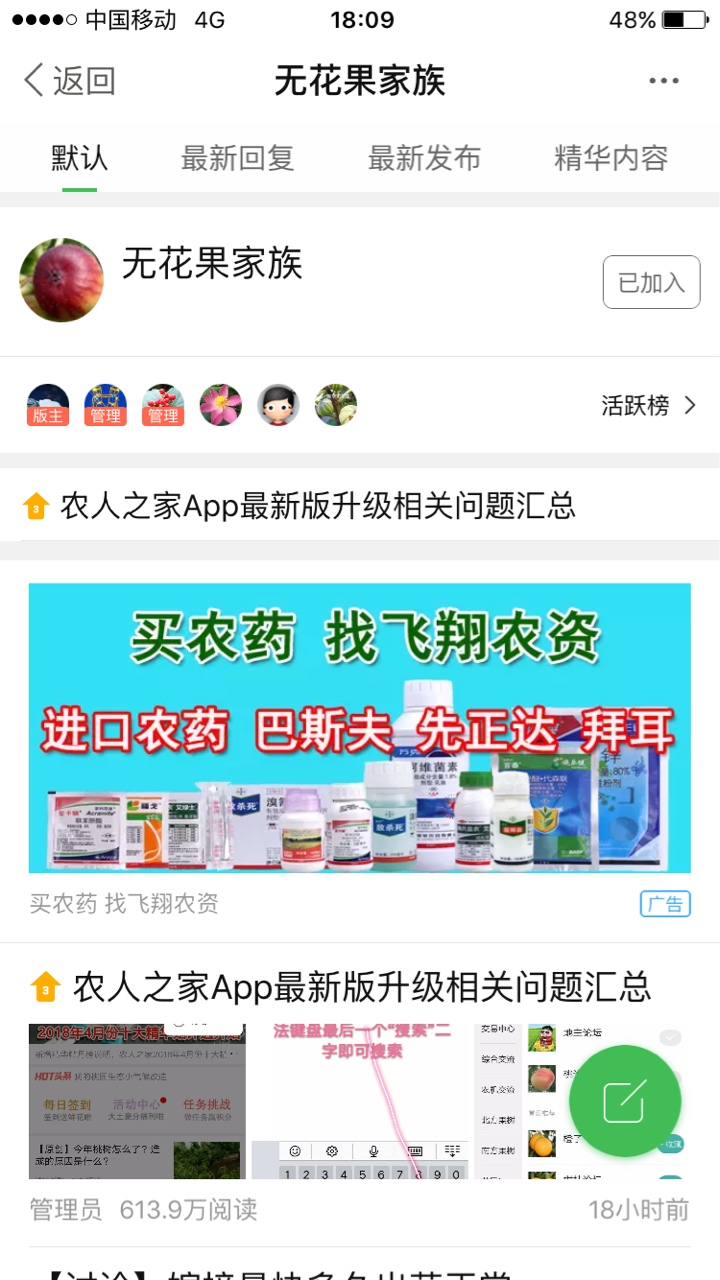720x1280 pixels.
Task: Tap the 已加入 joined button
Action: 651,282
